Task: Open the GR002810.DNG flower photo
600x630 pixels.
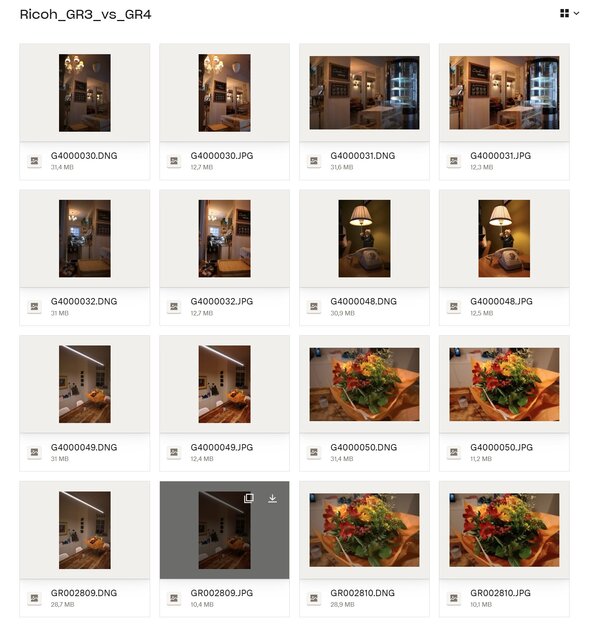Action: click(x=364, y=530)
